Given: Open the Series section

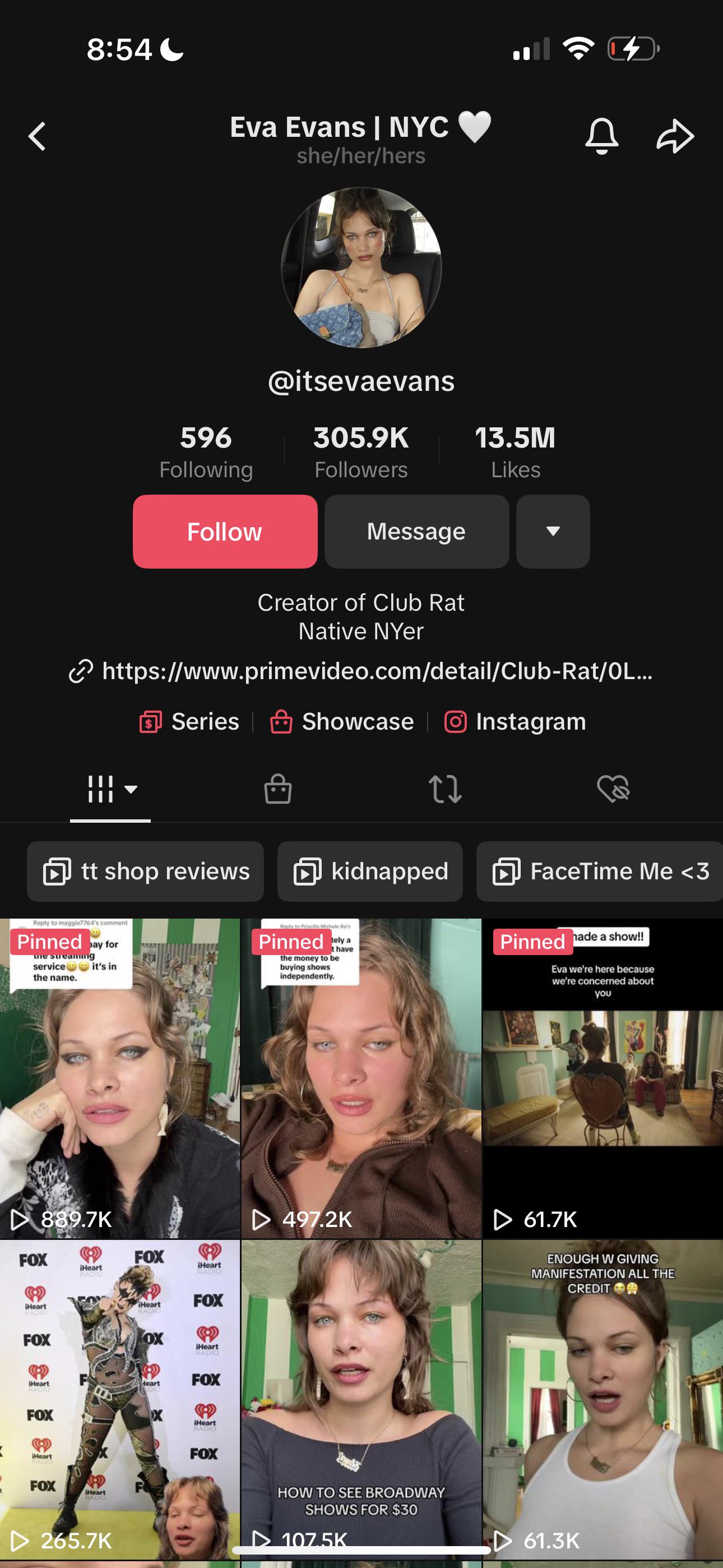Looking at the screenshot, I should tap(190, 721).
